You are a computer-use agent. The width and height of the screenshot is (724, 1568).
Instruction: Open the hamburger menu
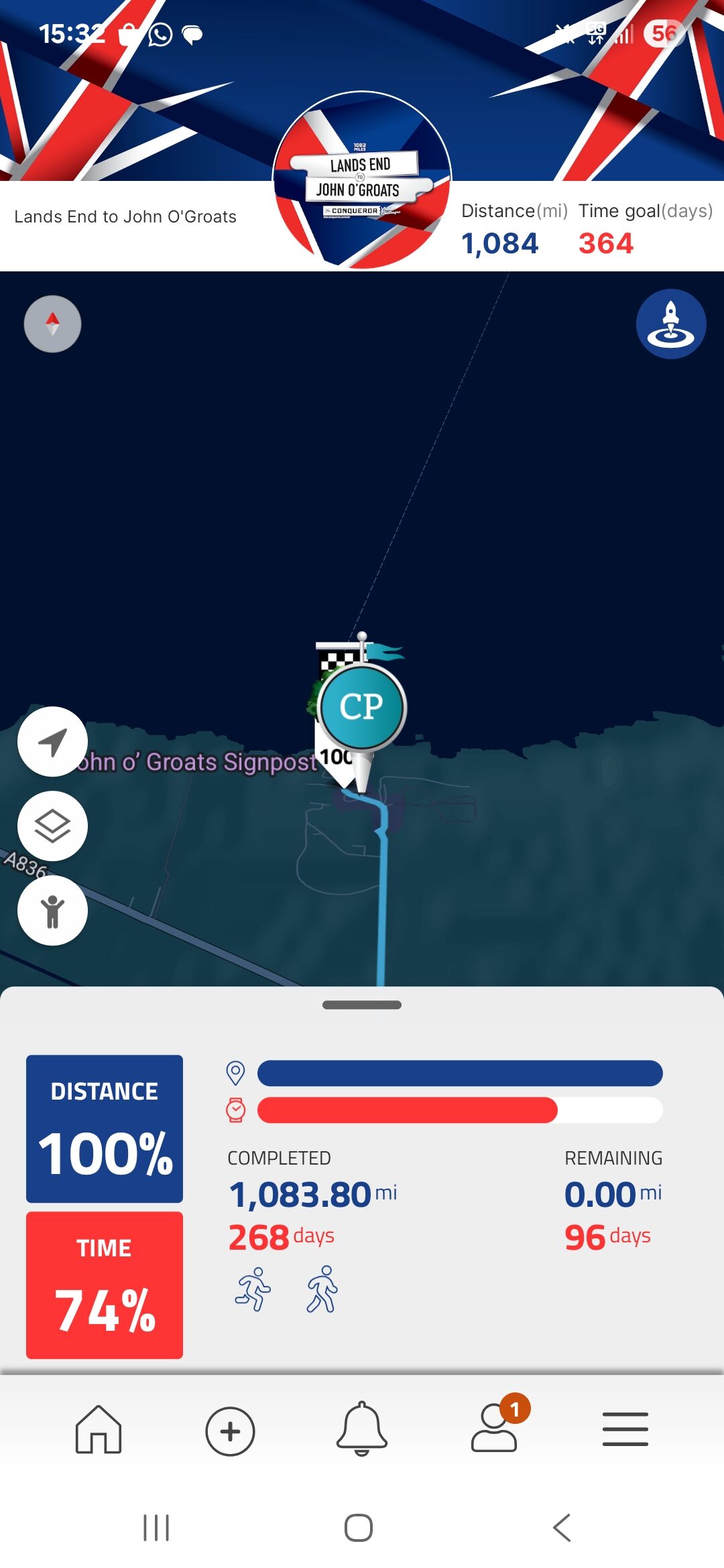(x=625, y=1430)
